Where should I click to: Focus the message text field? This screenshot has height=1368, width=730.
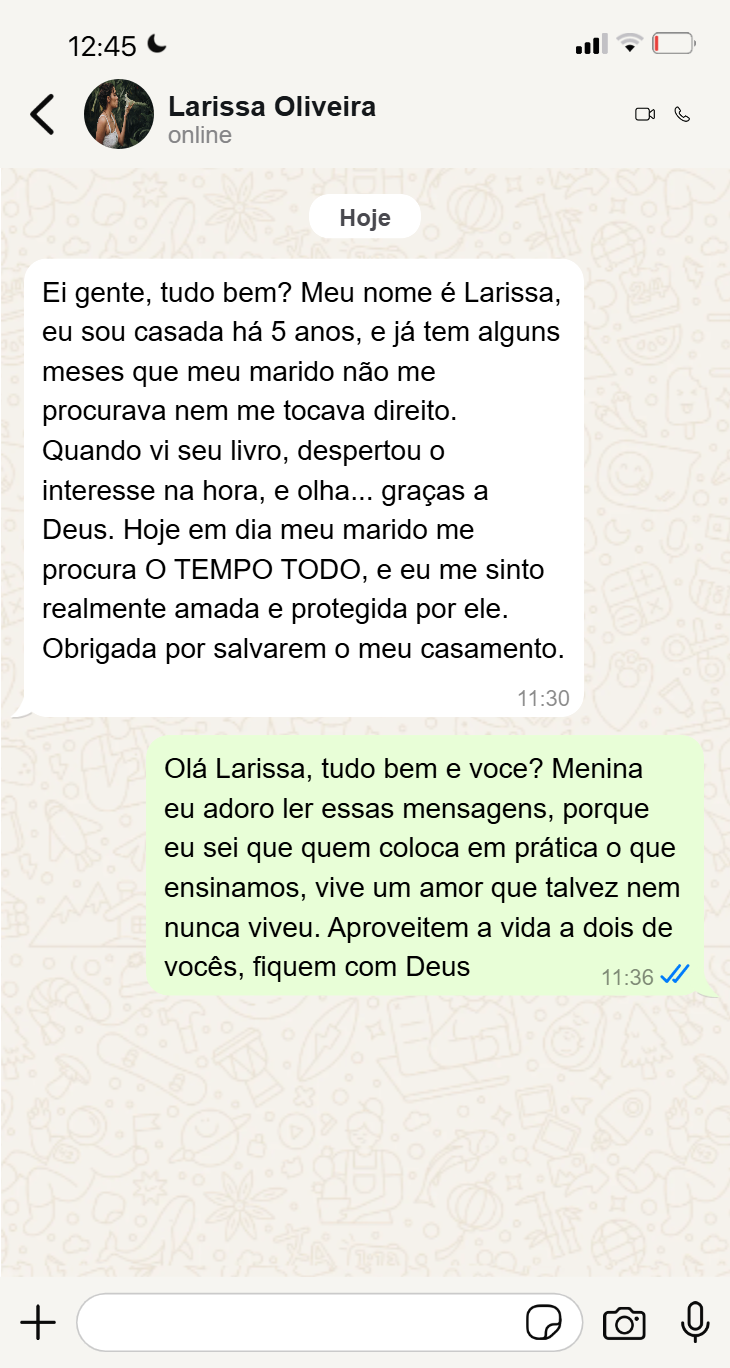[300, 1323]
